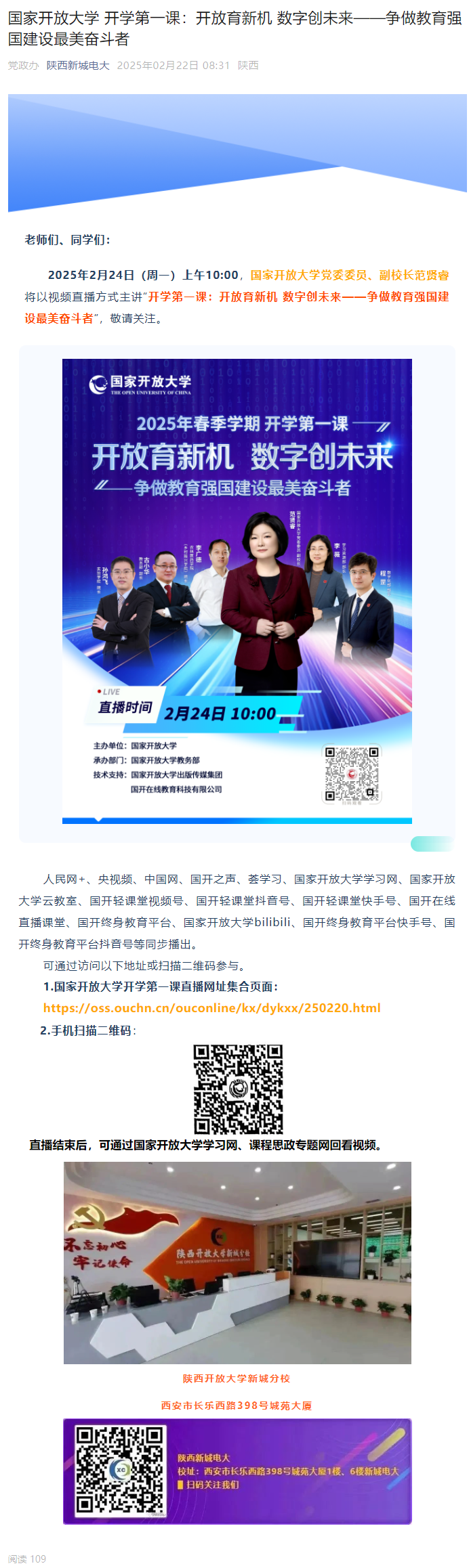View the 开学第一课 poster image
This screenshot has height=1568, width=469.
click(x=237, y=590)
